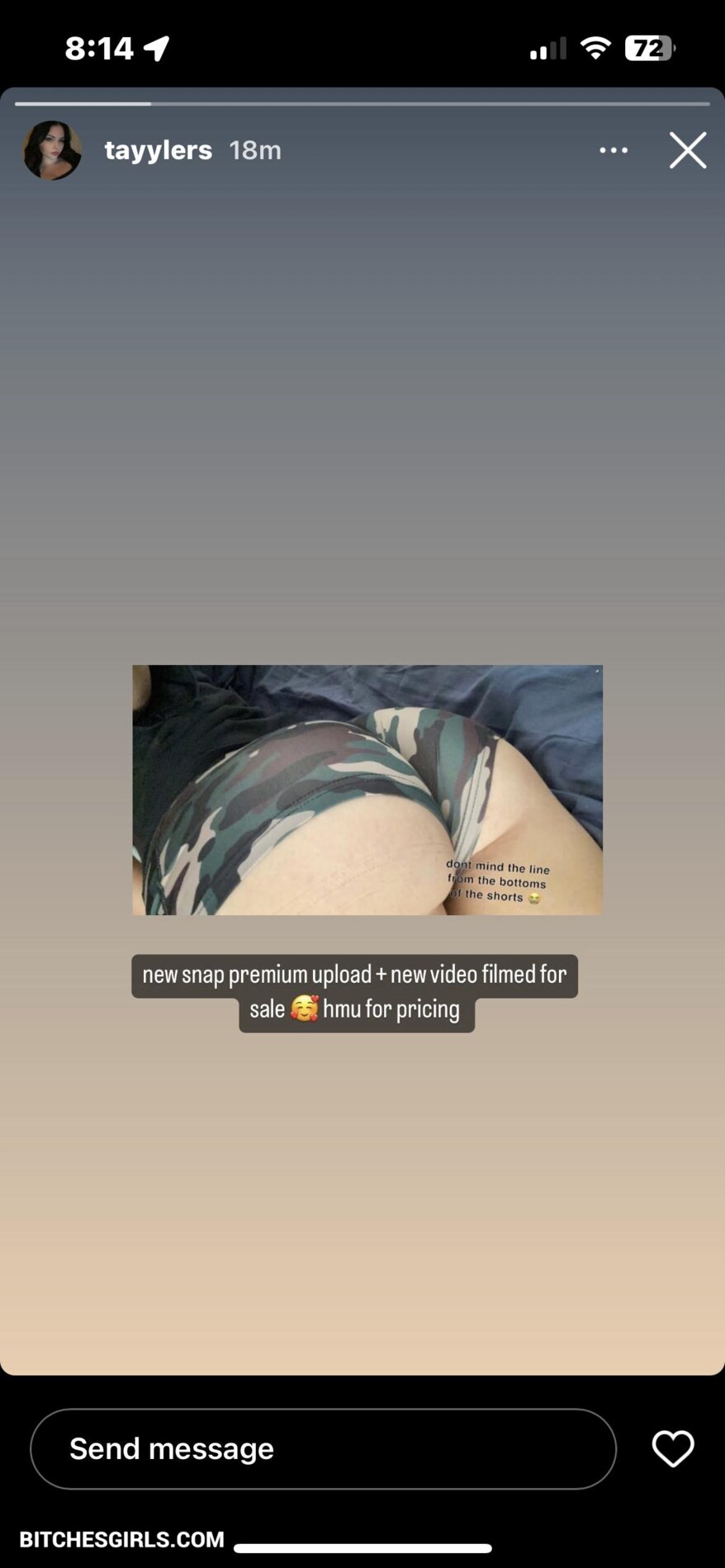Tap the tayylers username

158,150
